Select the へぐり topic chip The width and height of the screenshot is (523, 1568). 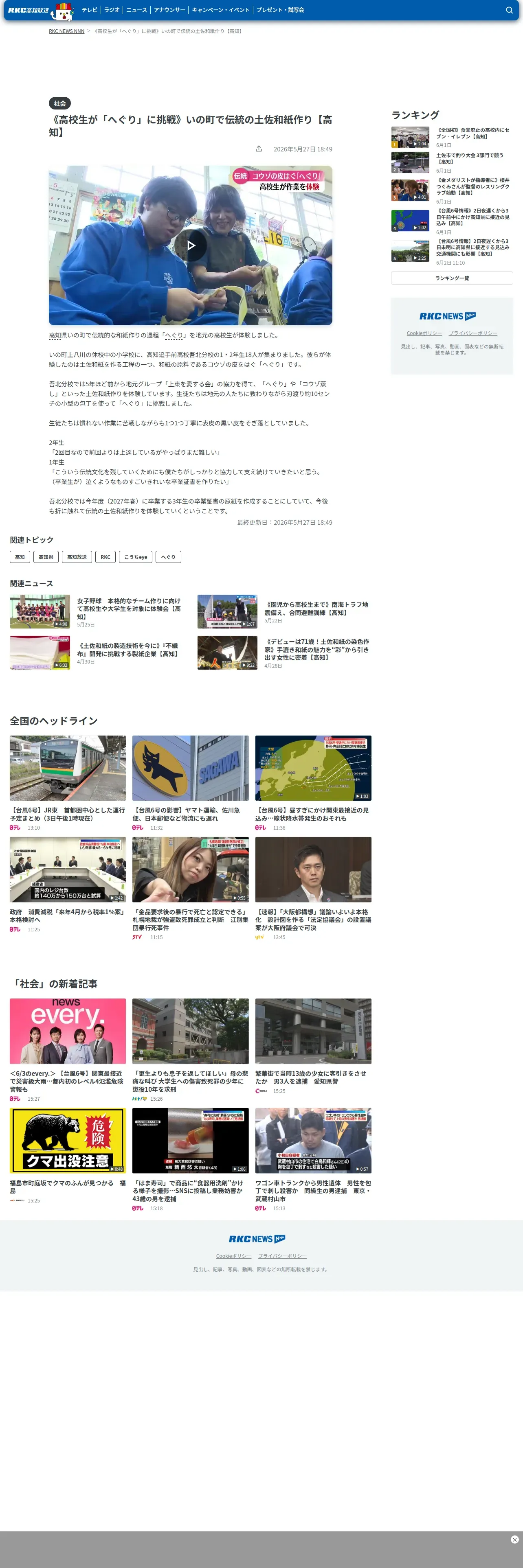(x=168, y=557)
